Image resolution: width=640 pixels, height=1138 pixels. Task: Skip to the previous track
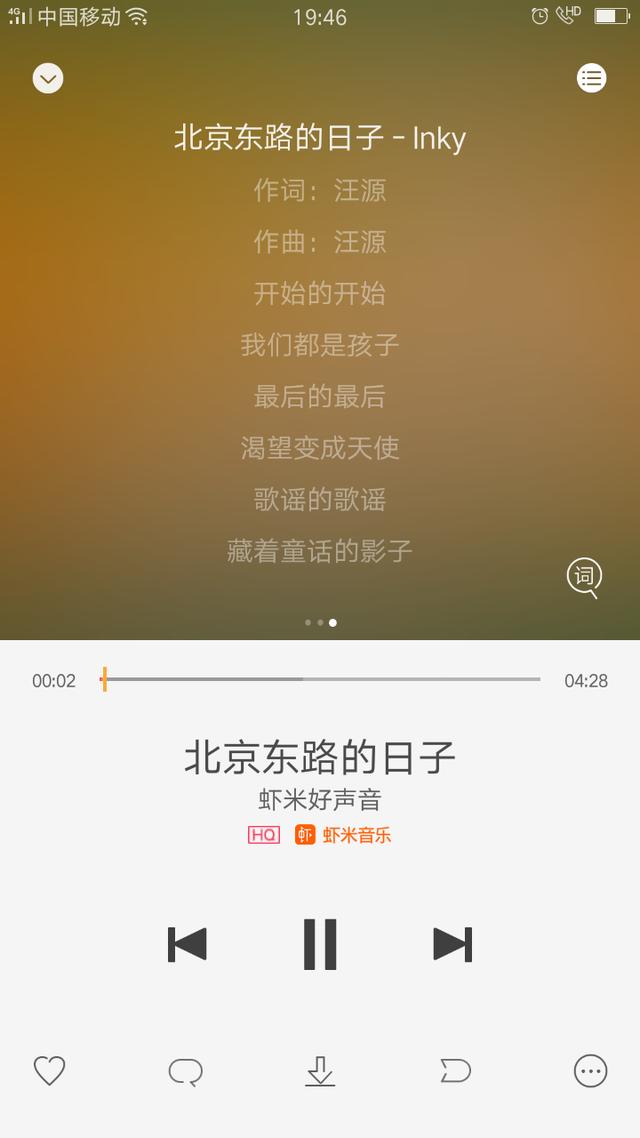pos(187,944)
